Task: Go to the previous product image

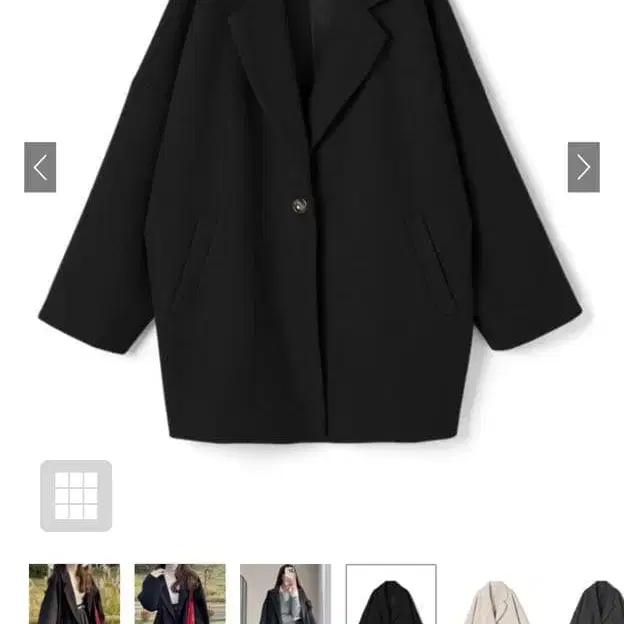Action: [x=40, y=167]
